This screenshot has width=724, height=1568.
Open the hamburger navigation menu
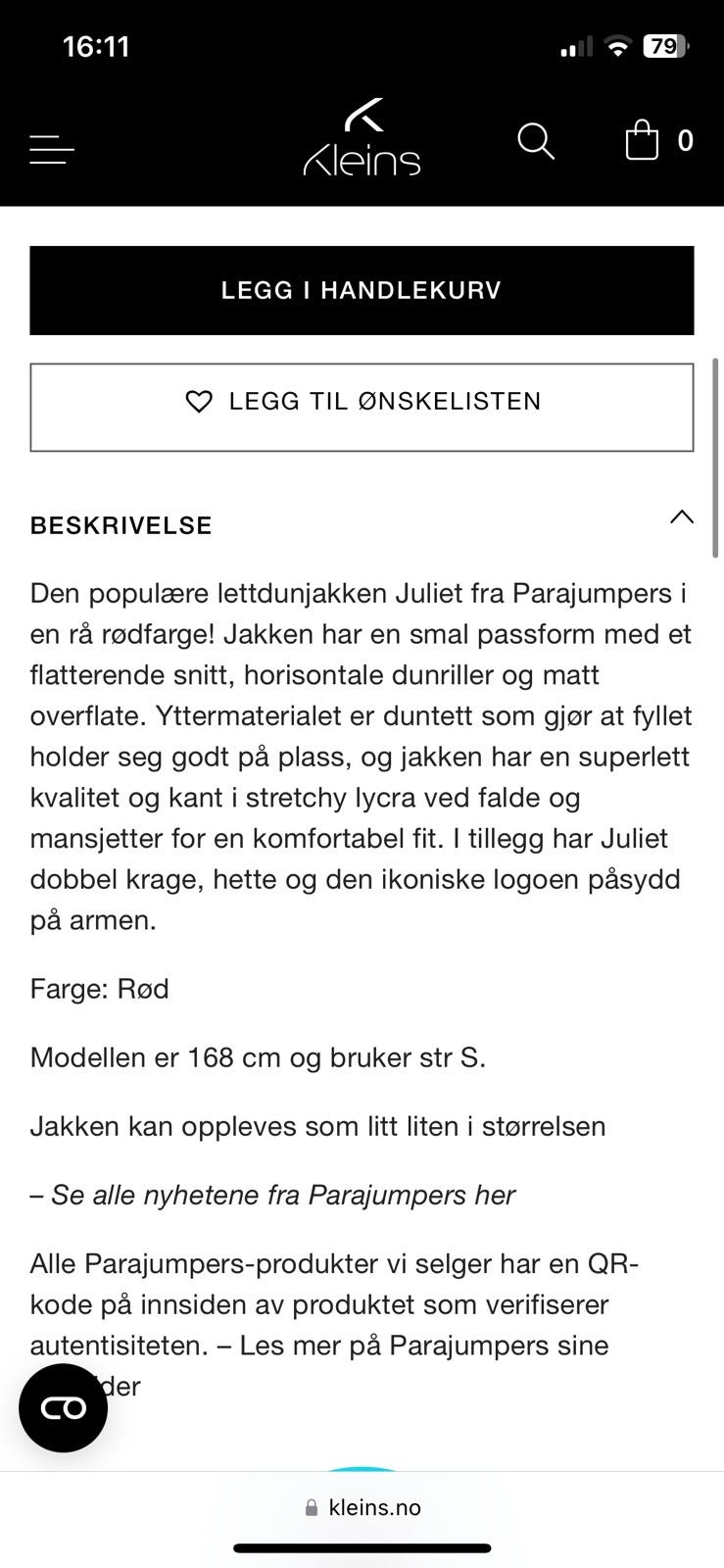[51, 149]
